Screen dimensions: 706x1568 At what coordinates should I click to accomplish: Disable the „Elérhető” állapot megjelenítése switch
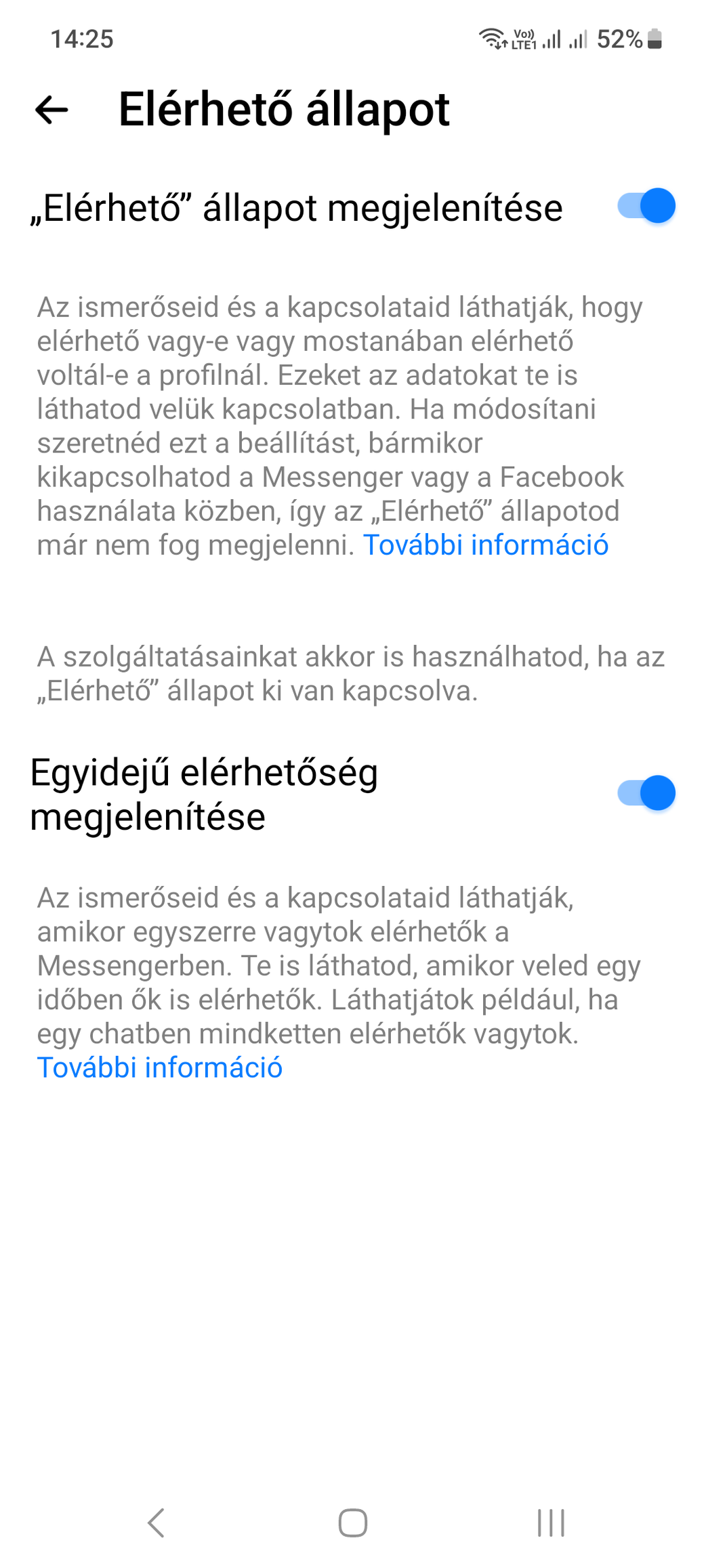click(x=646, y=206)
